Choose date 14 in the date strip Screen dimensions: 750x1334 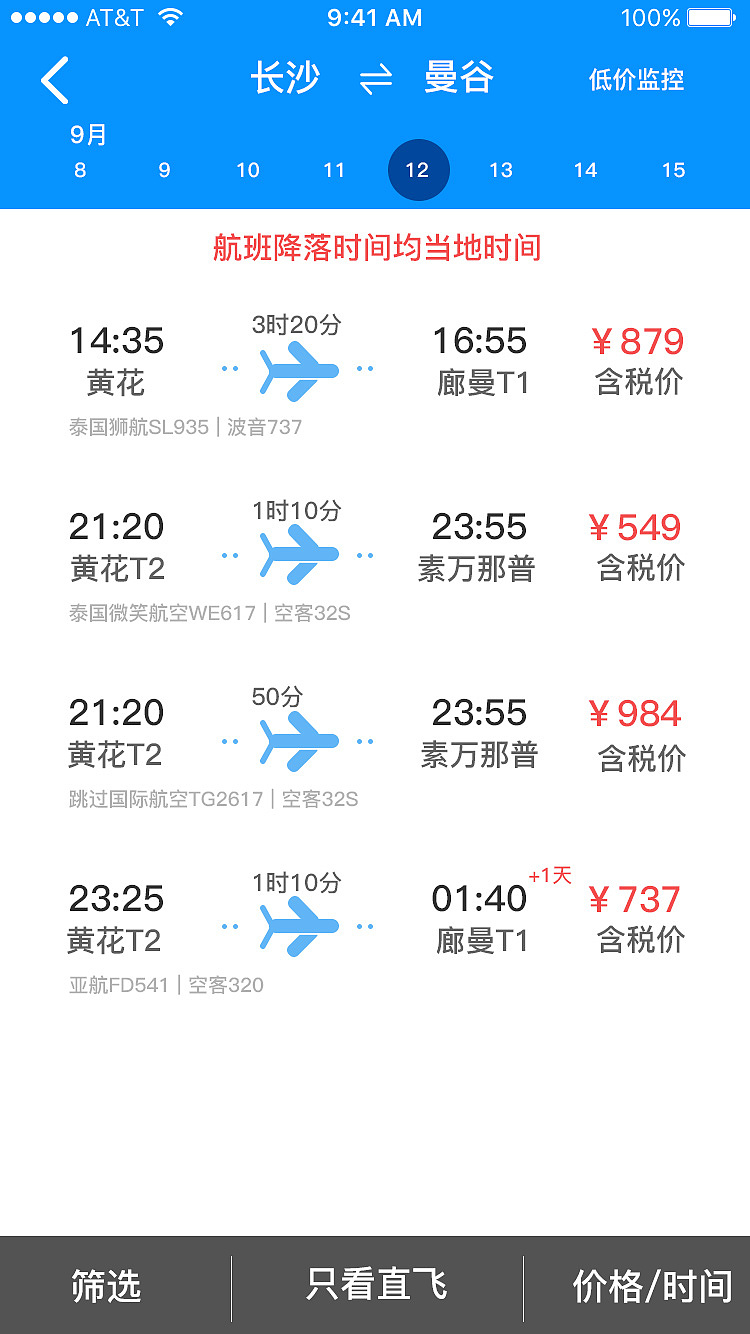pos(585,170)
